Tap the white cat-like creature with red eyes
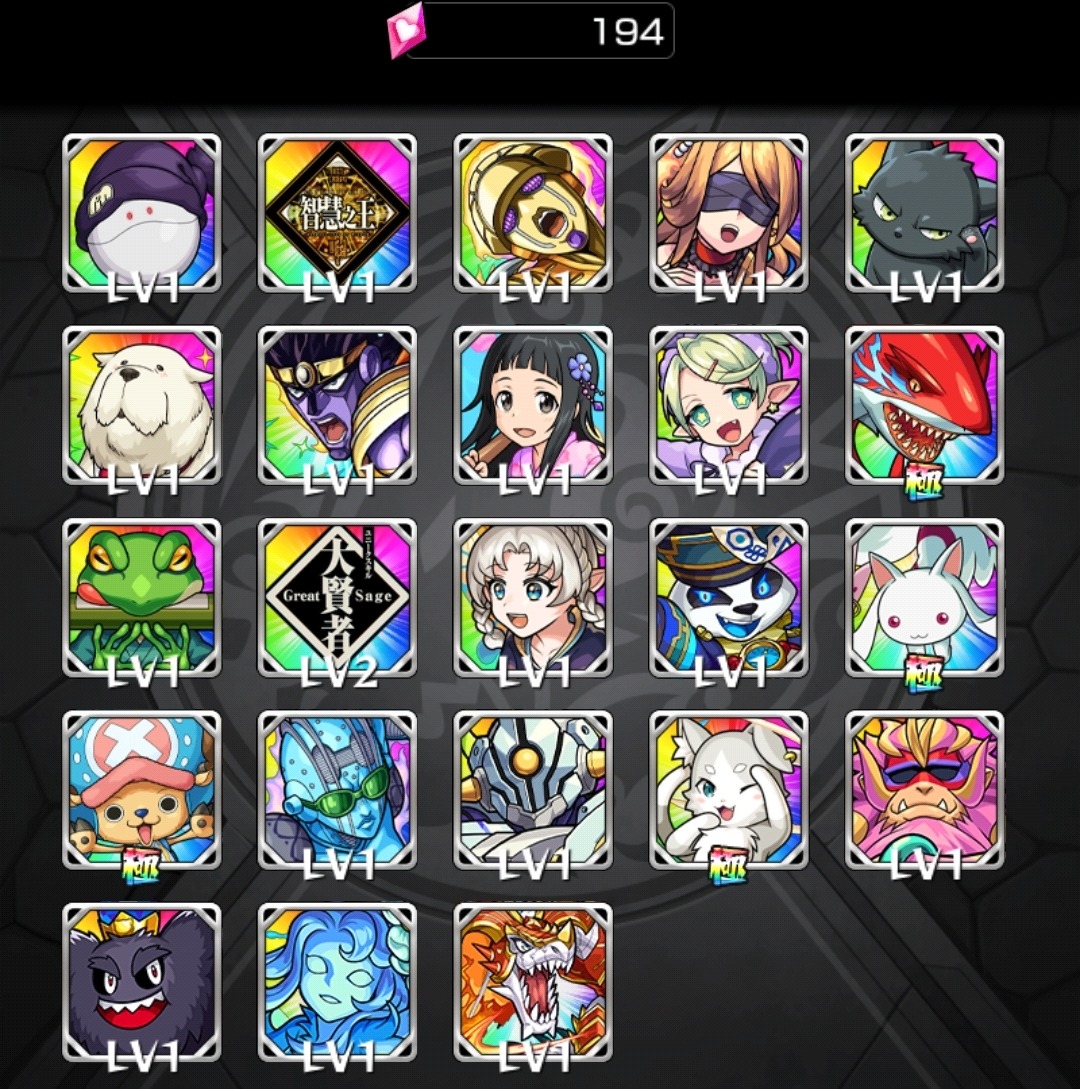 925,597
